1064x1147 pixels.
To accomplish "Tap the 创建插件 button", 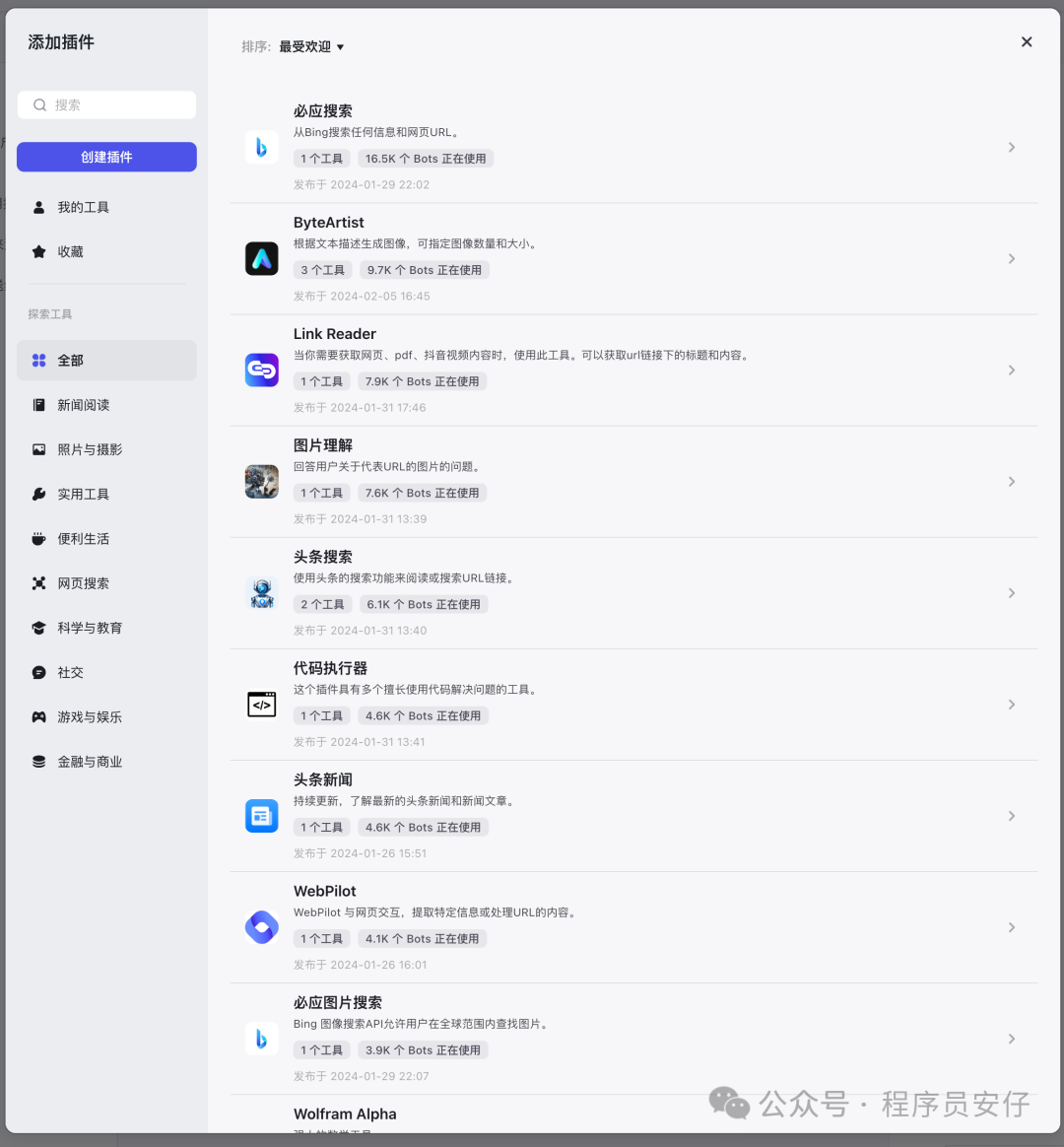I will 106,157.
